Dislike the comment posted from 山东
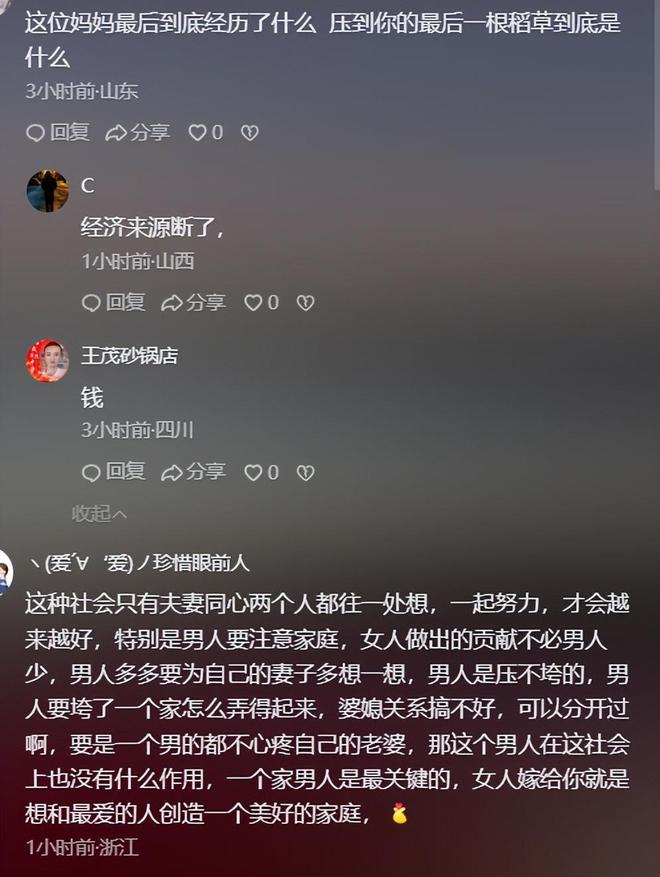The height and width of the screenshot is (877, 660). (250, 132)
